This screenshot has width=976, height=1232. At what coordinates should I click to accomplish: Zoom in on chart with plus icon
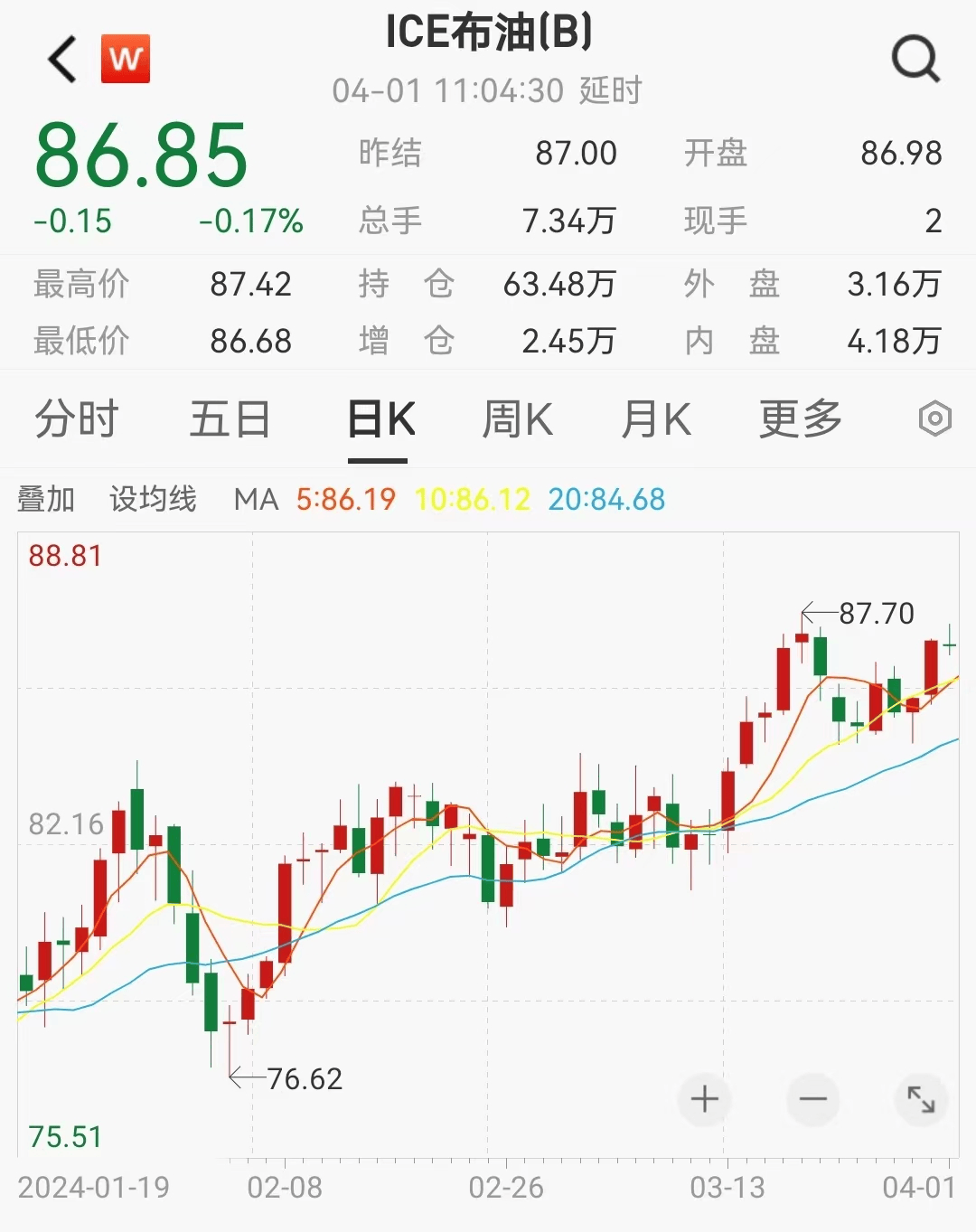coord(705,1100)
